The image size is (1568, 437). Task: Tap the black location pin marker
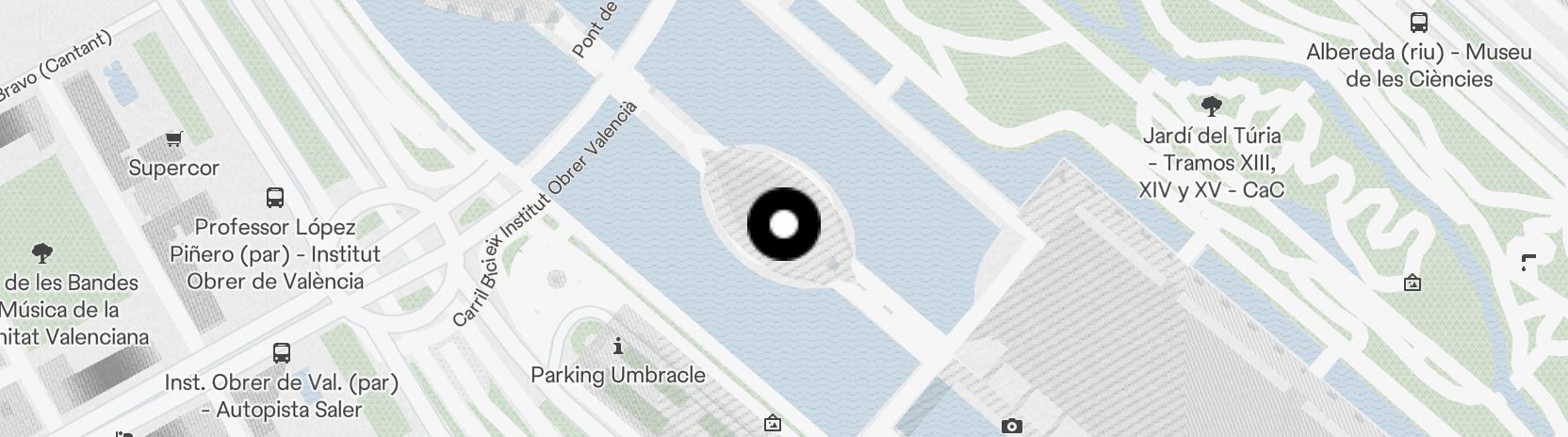click(784, 224)
